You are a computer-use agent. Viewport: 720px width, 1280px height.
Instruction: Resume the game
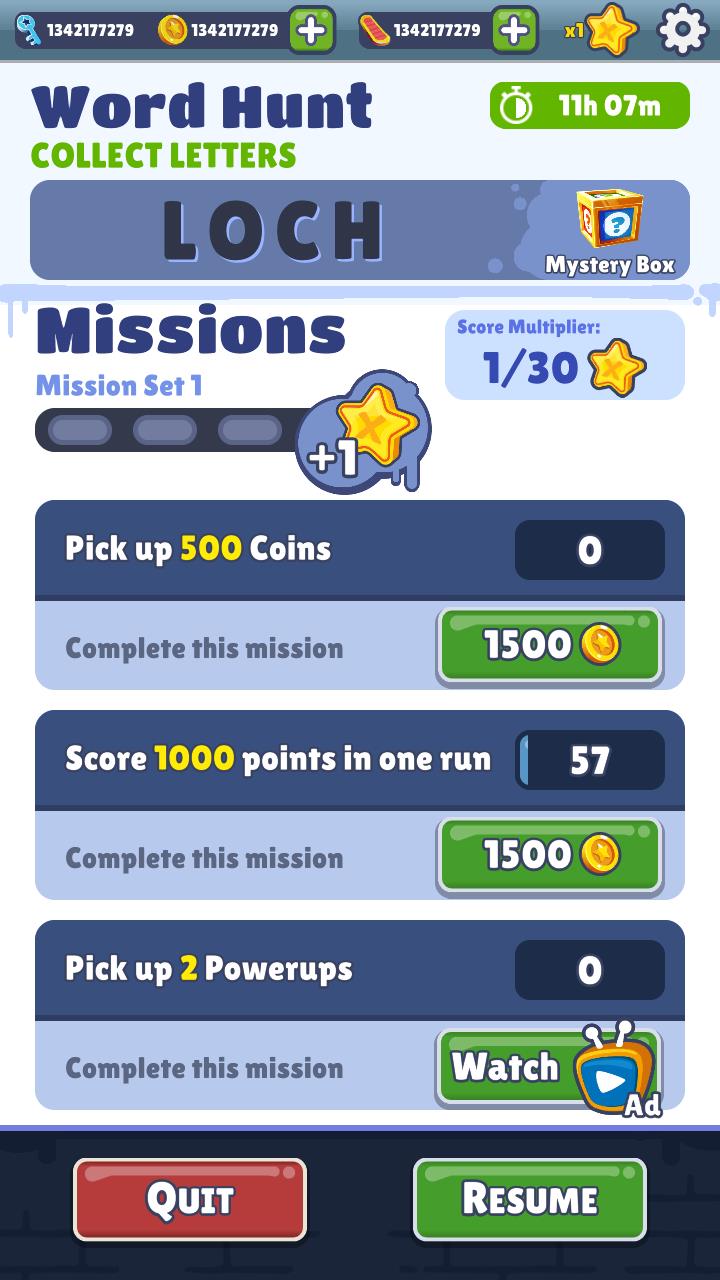tap(530, 1199)
